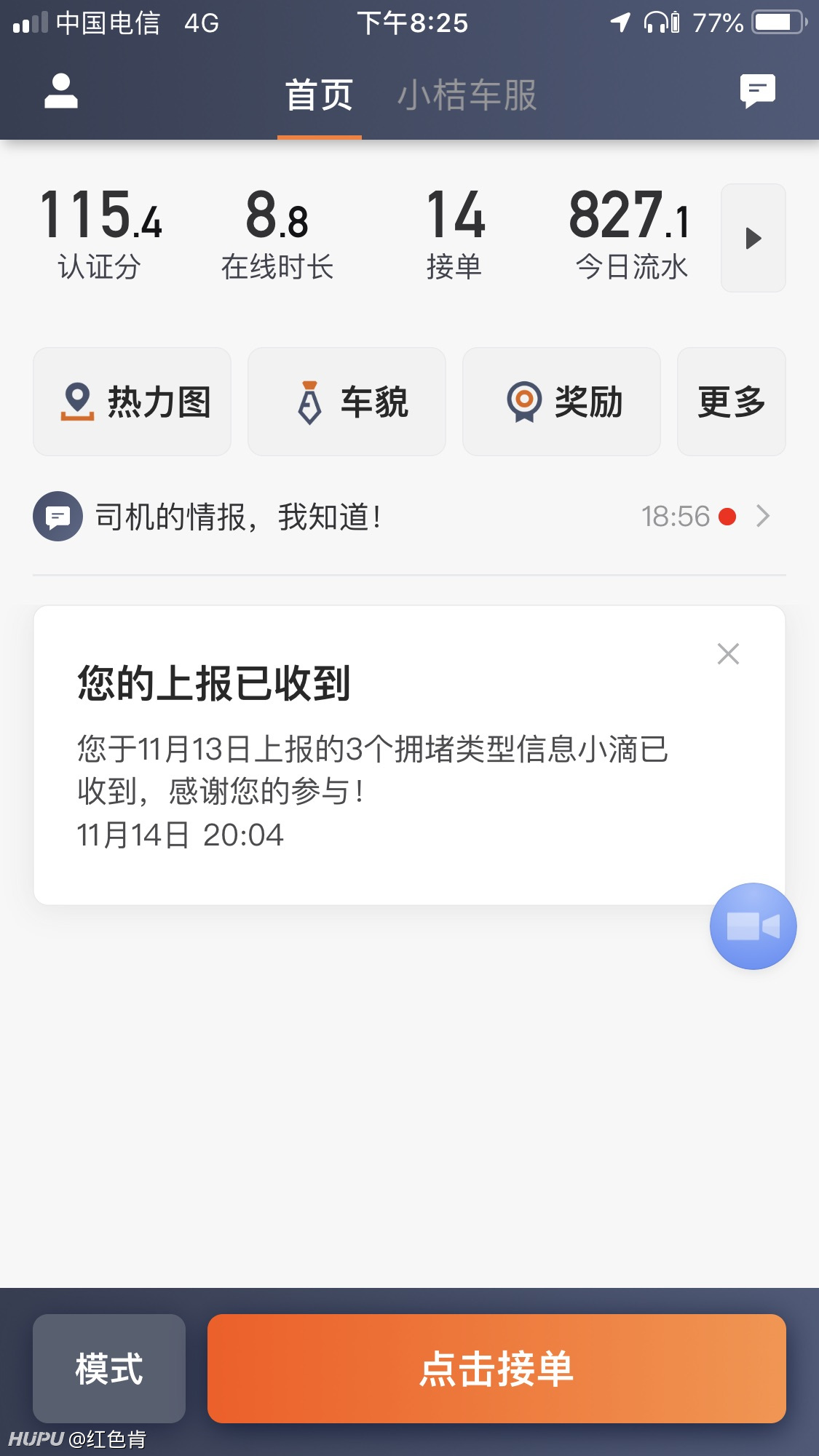Open the 车貌 button

[x=347, y=402]
